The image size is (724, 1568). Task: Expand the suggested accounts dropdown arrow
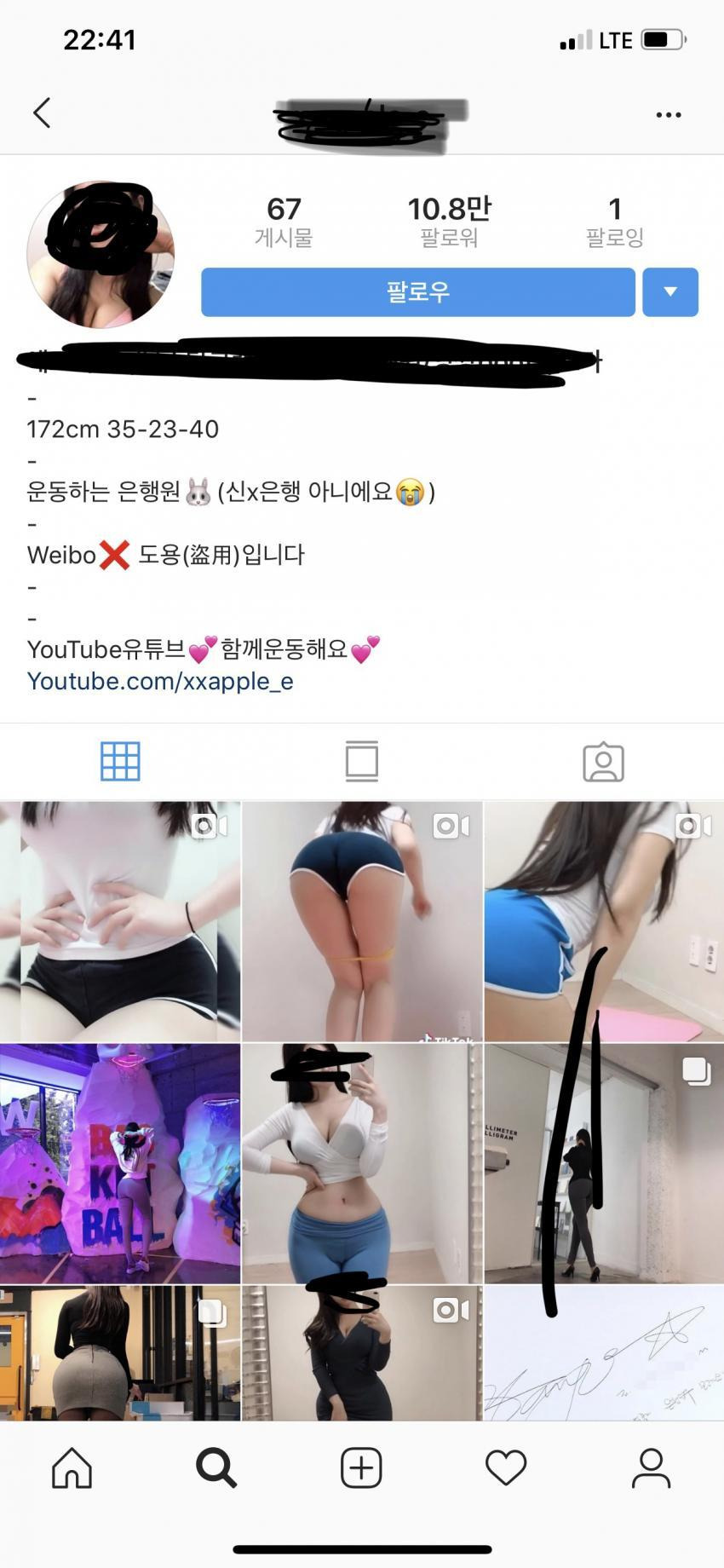point(670,292)
